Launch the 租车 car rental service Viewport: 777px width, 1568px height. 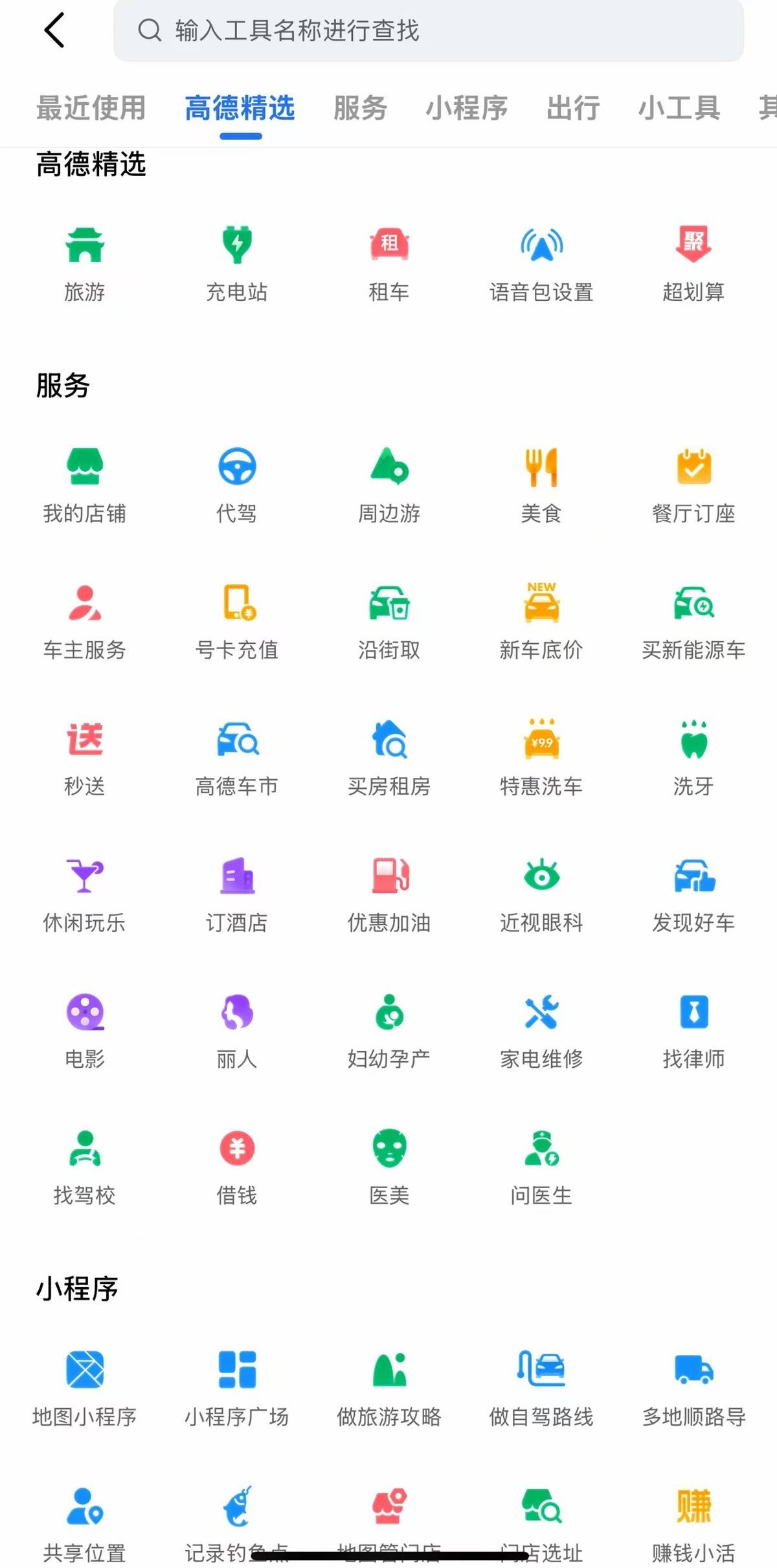389,263
